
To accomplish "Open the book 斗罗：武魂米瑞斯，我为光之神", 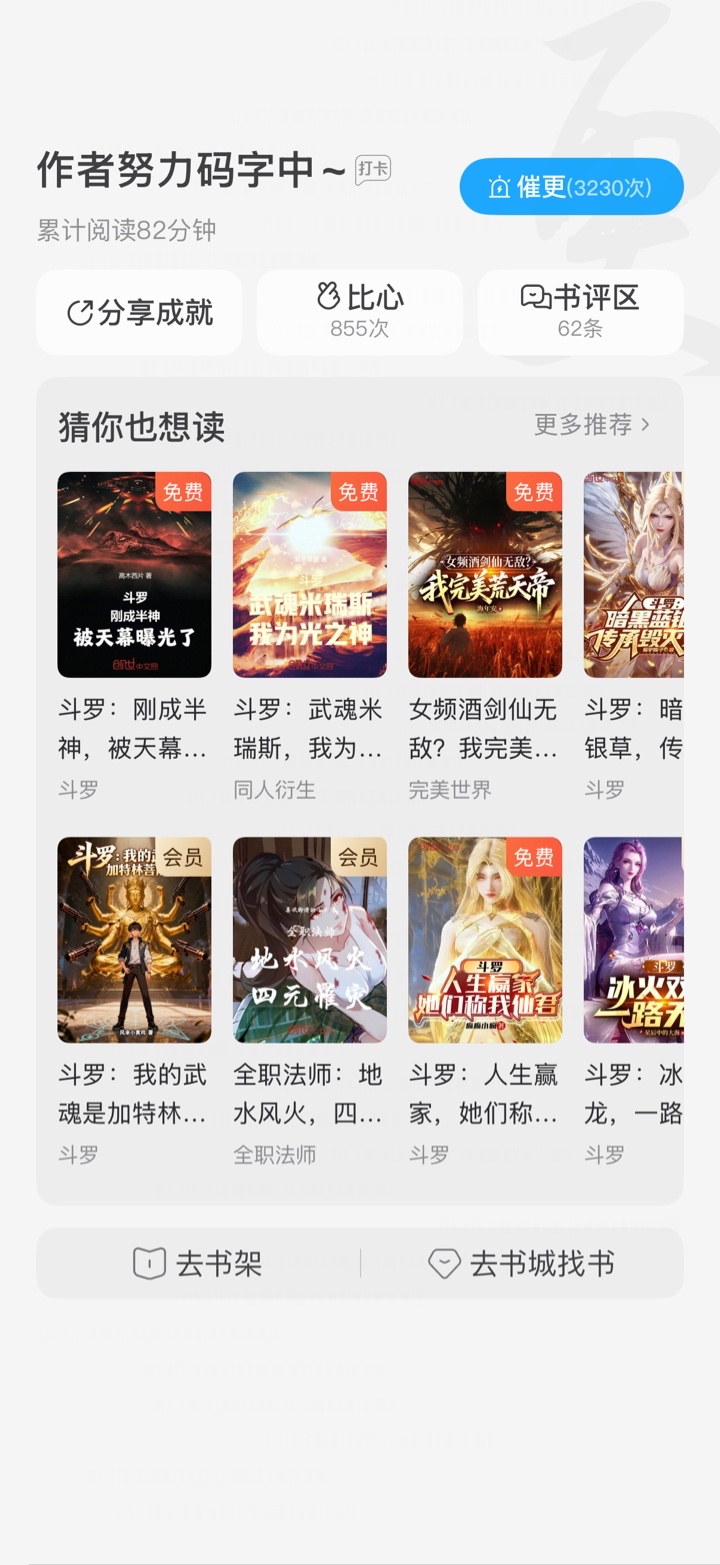I will coord(310,575).
